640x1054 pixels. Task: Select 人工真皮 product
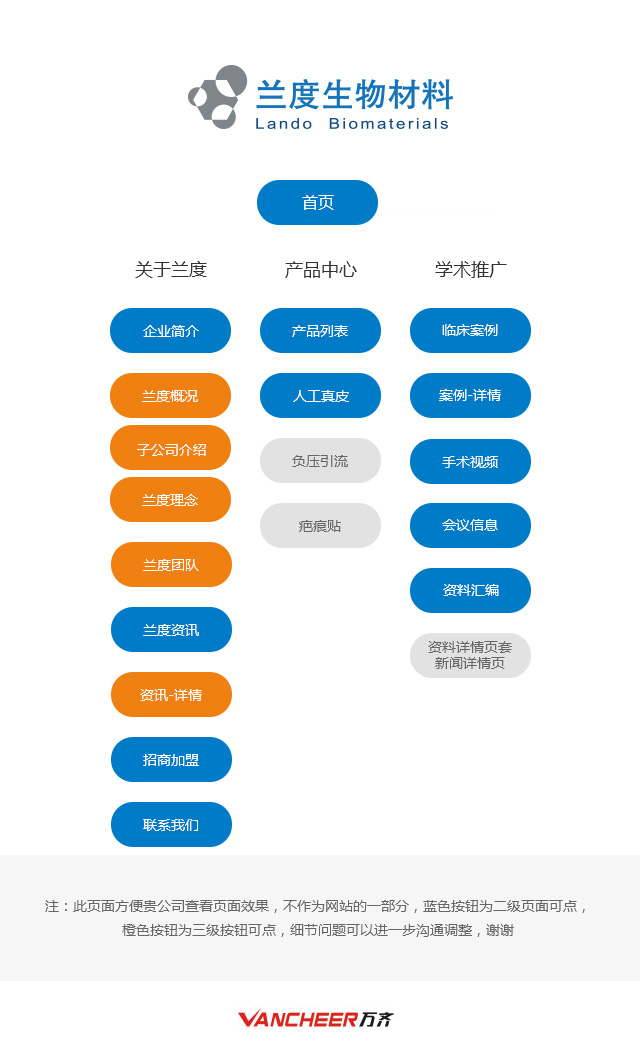click(x=321, y=396)
